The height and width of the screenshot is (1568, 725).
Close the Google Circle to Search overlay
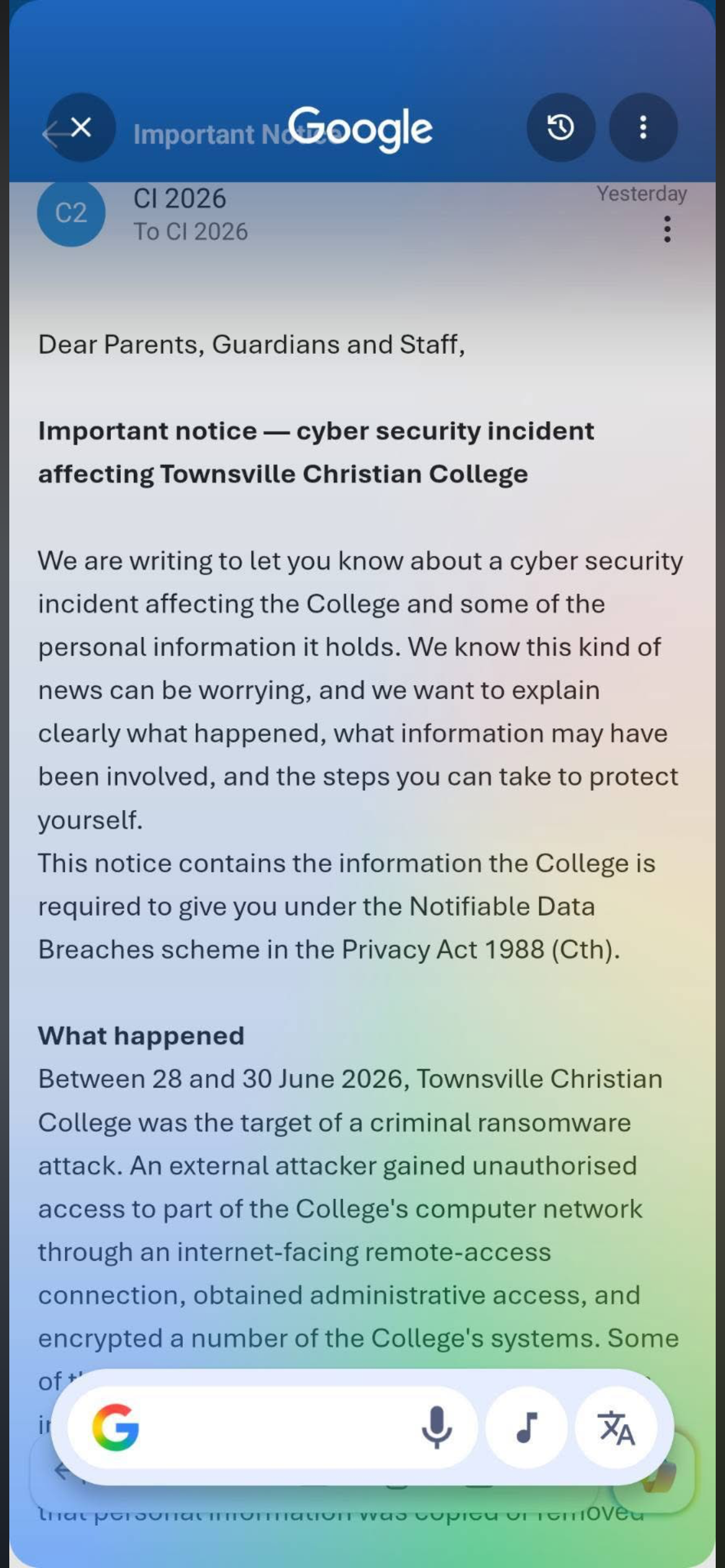[81, 128]
